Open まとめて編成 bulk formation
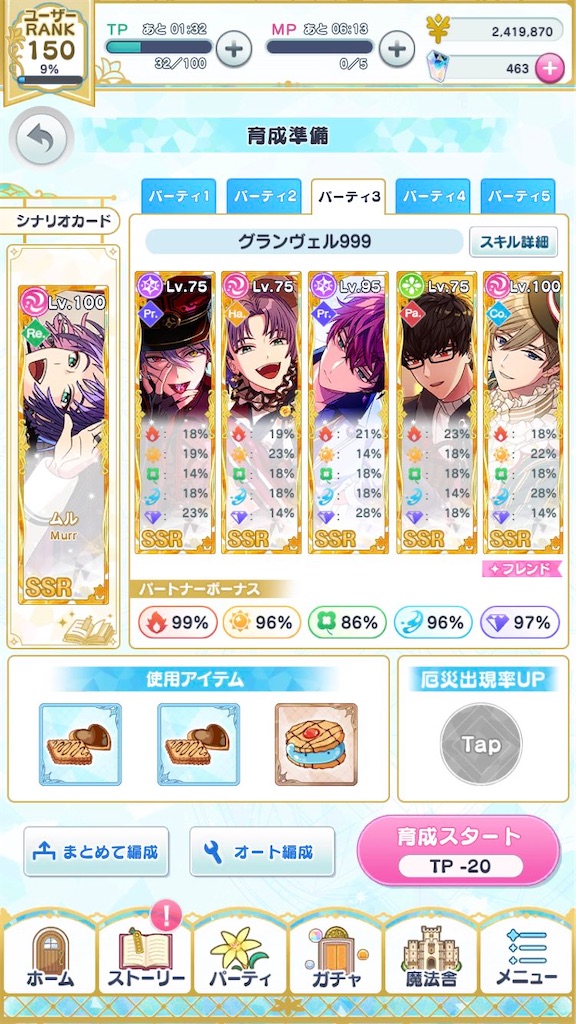Screen dimensions: 576x1024 (x=96, y=852)
